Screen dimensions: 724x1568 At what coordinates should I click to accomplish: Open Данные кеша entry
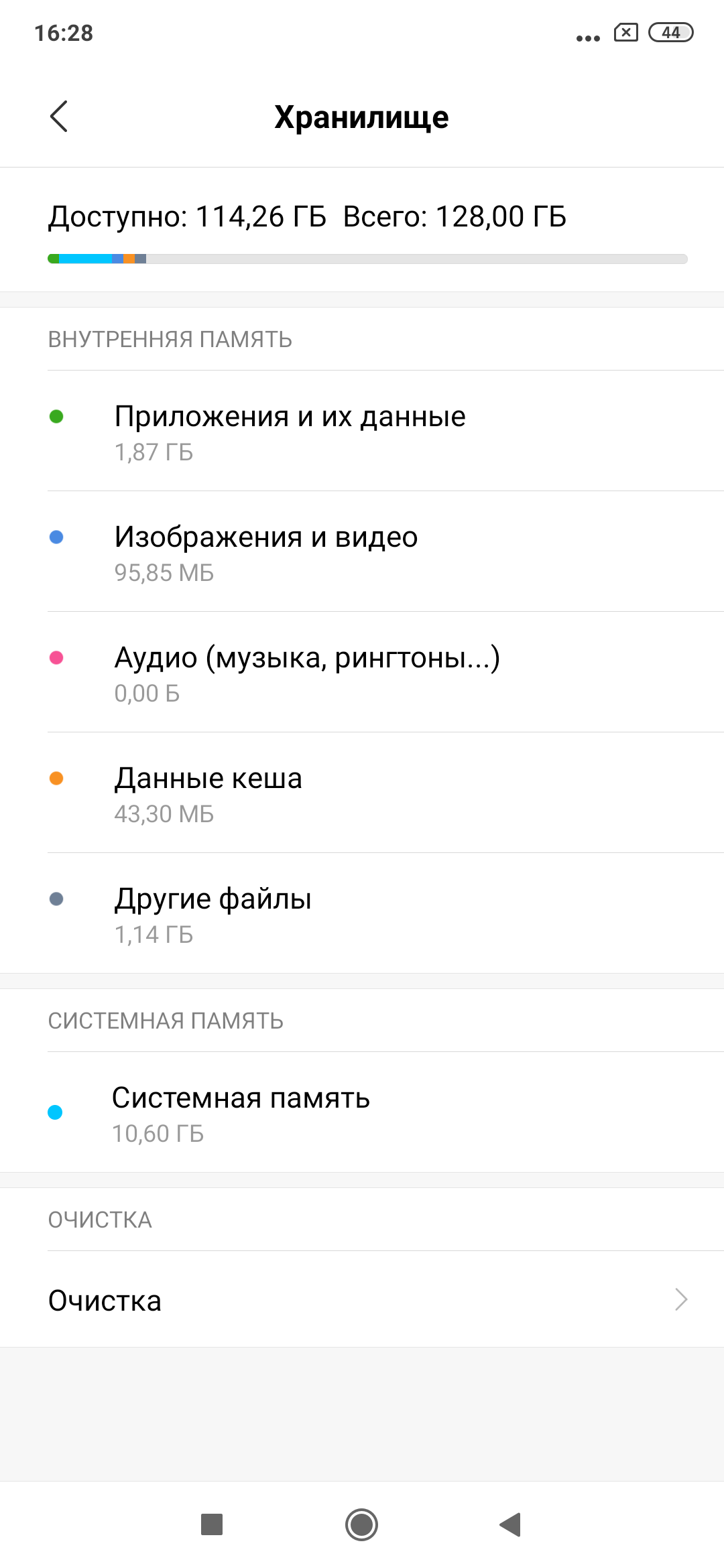(x=362, y=793)
